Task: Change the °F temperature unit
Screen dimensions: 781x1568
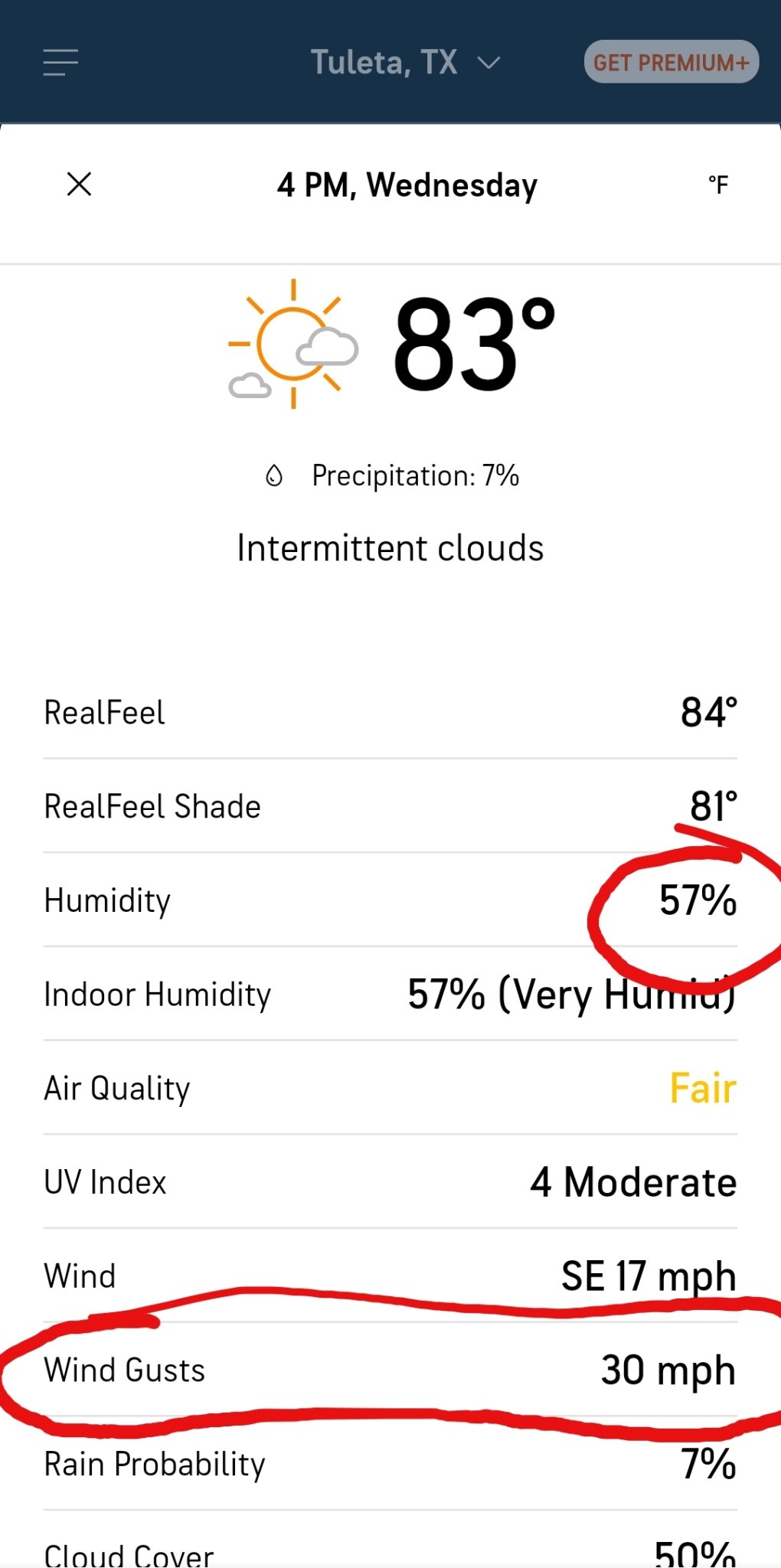Action: coord(718,185)
